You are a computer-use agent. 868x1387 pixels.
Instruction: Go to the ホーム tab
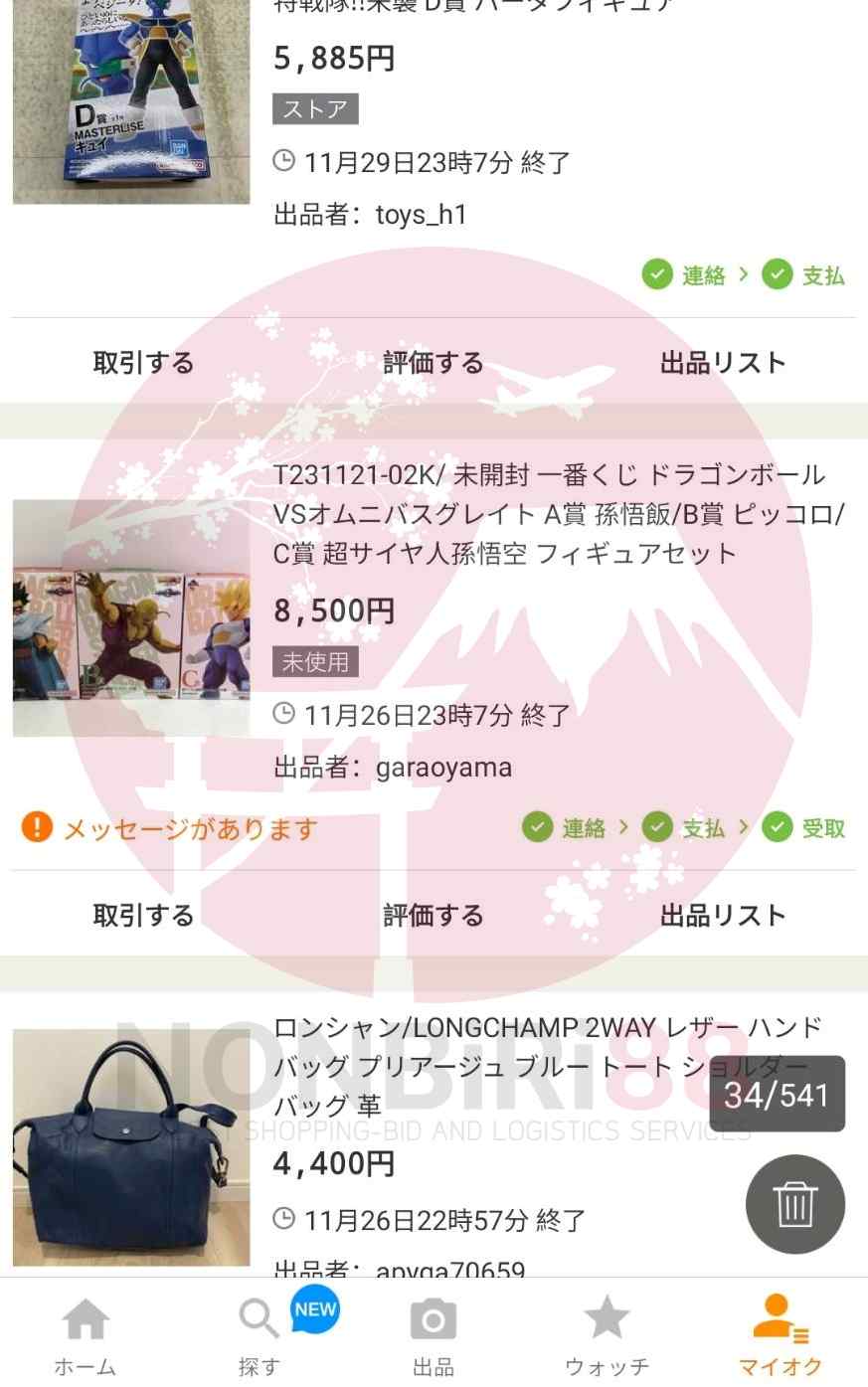pos(86,1335)
